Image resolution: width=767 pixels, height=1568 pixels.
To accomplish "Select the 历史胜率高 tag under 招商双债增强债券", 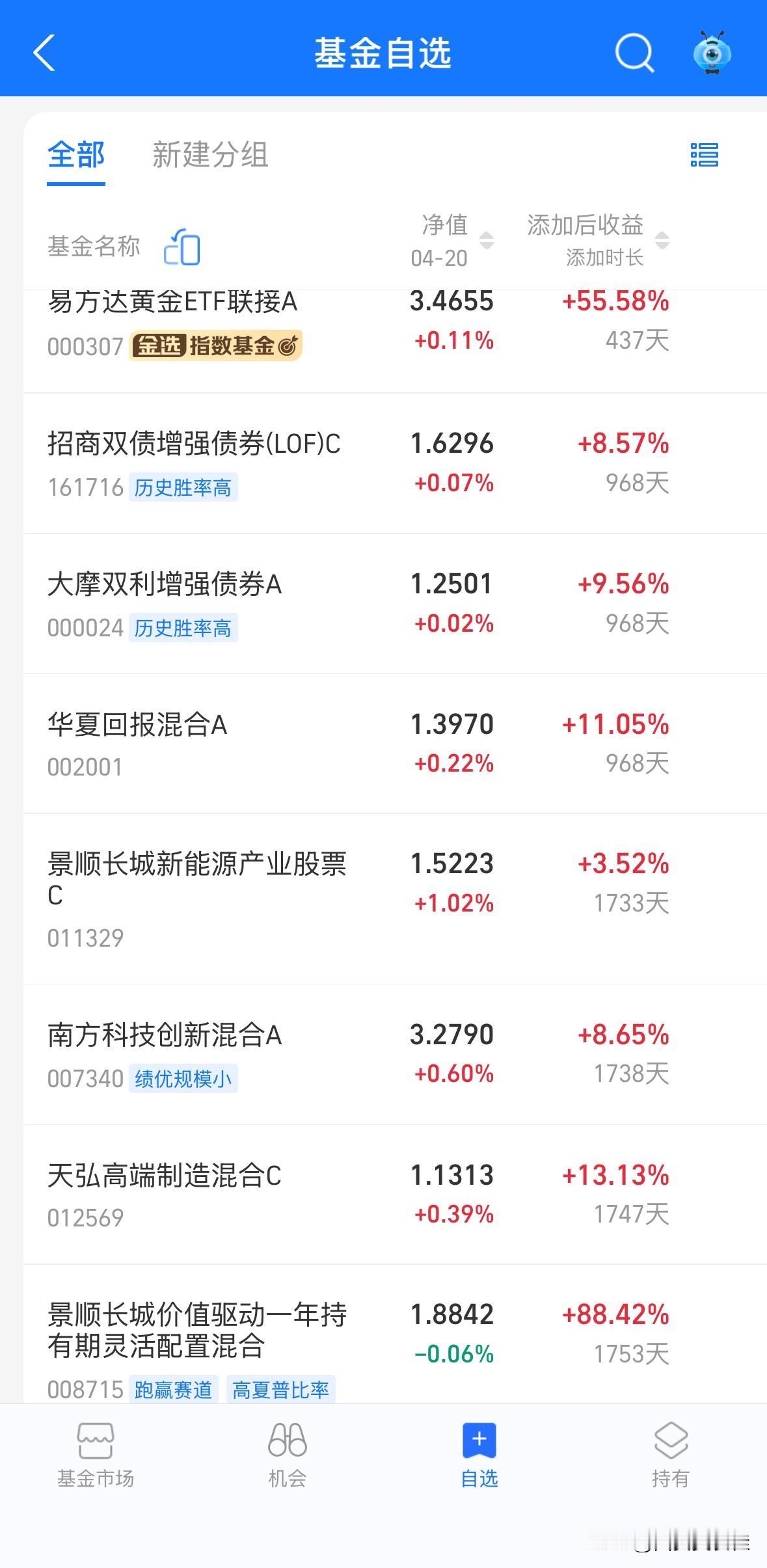I will click(183, 487).
